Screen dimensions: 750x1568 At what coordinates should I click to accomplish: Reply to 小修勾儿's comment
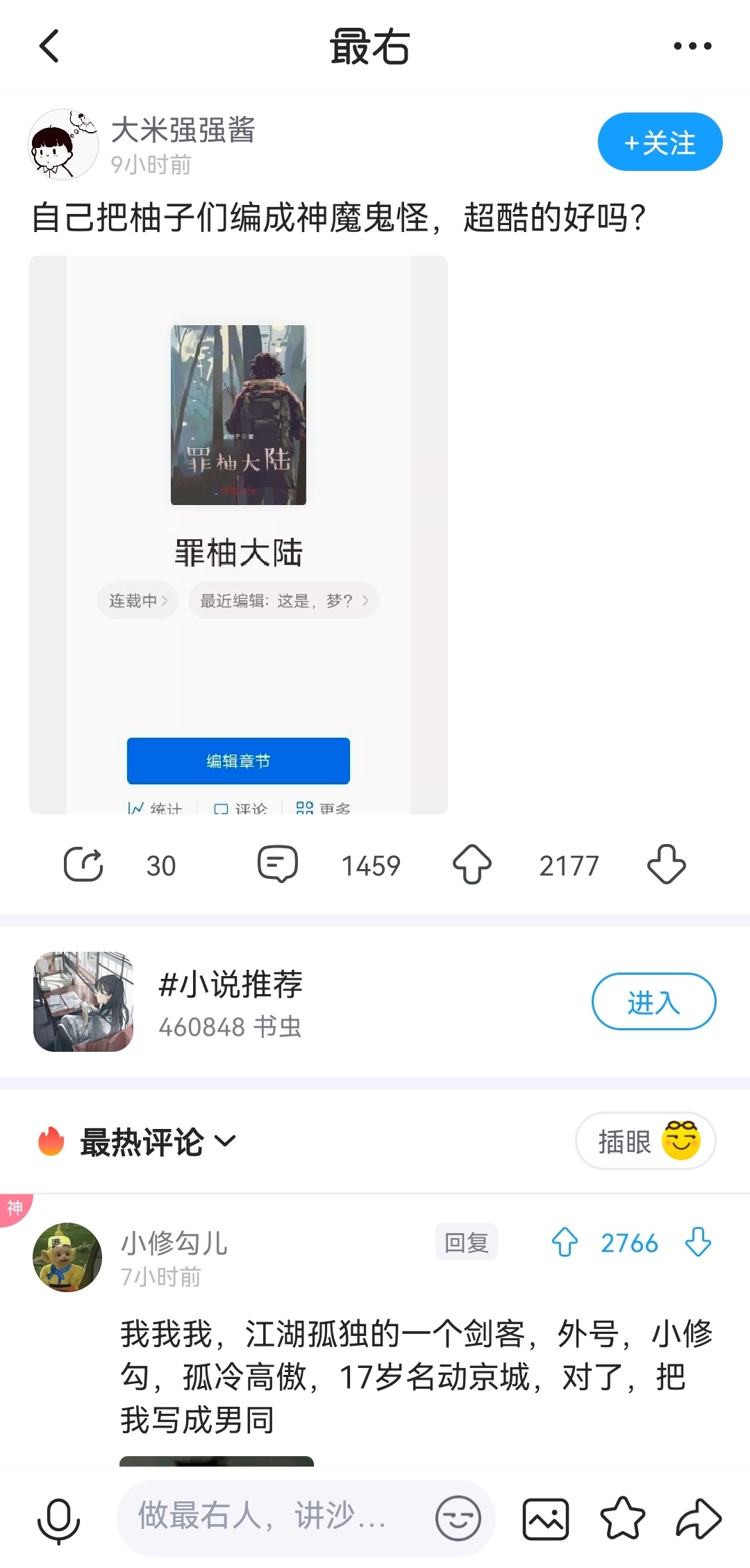466,1242
